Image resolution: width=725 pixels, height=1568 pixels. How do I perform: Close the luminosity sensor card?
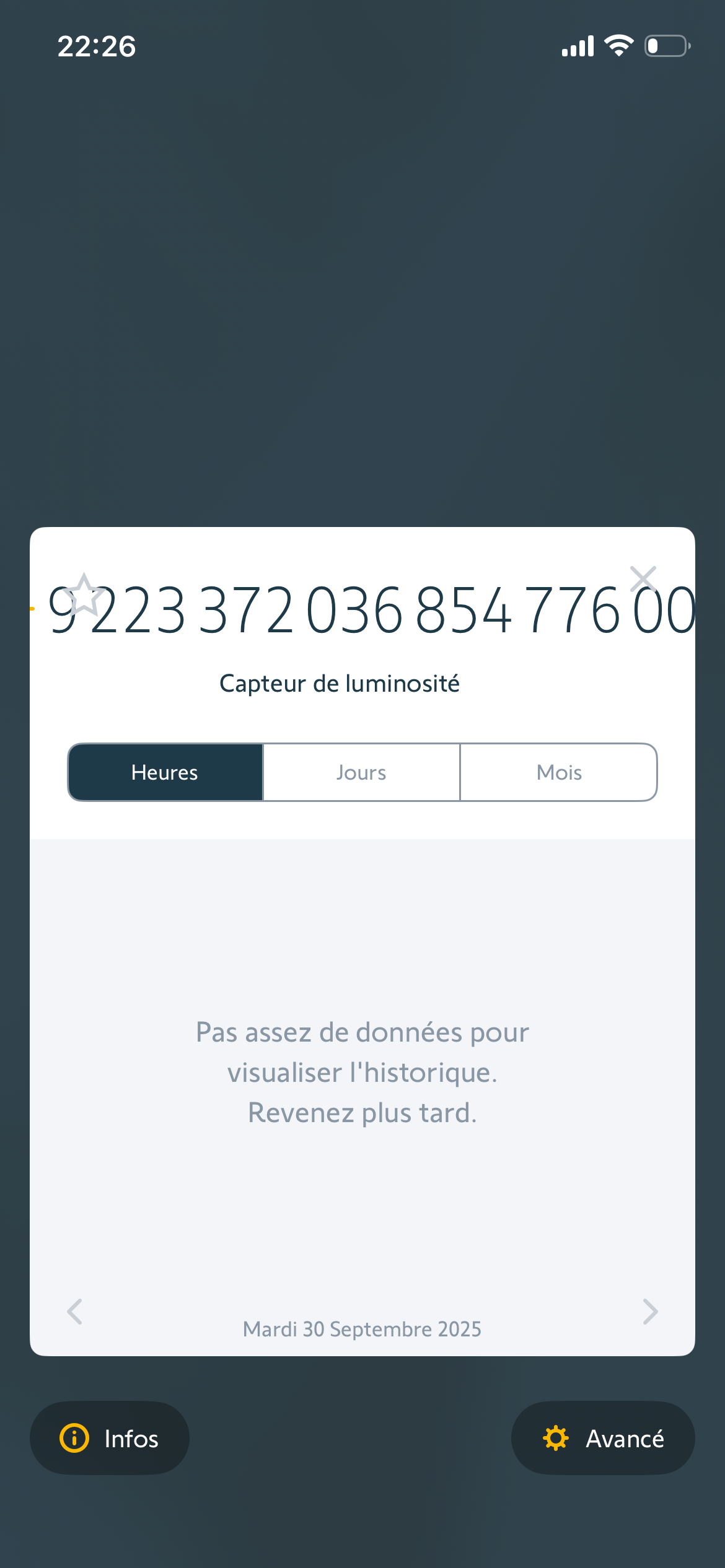(x=643, y=580)
